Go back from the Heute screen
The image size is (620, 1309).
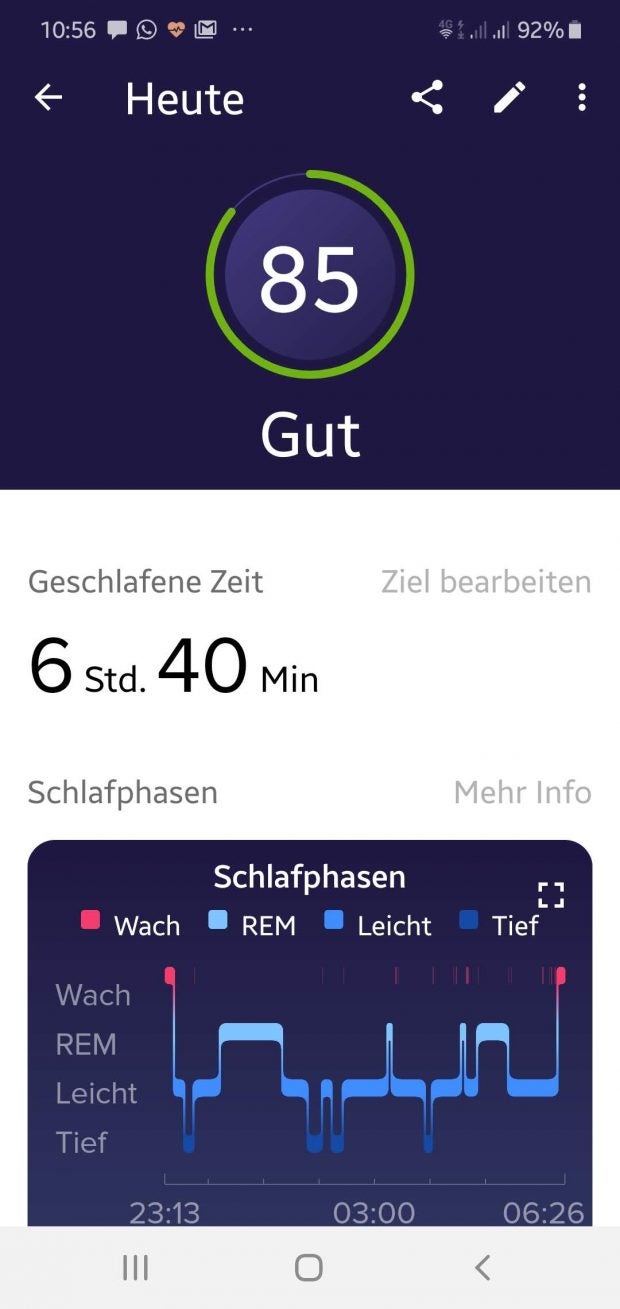click(48, 98)
